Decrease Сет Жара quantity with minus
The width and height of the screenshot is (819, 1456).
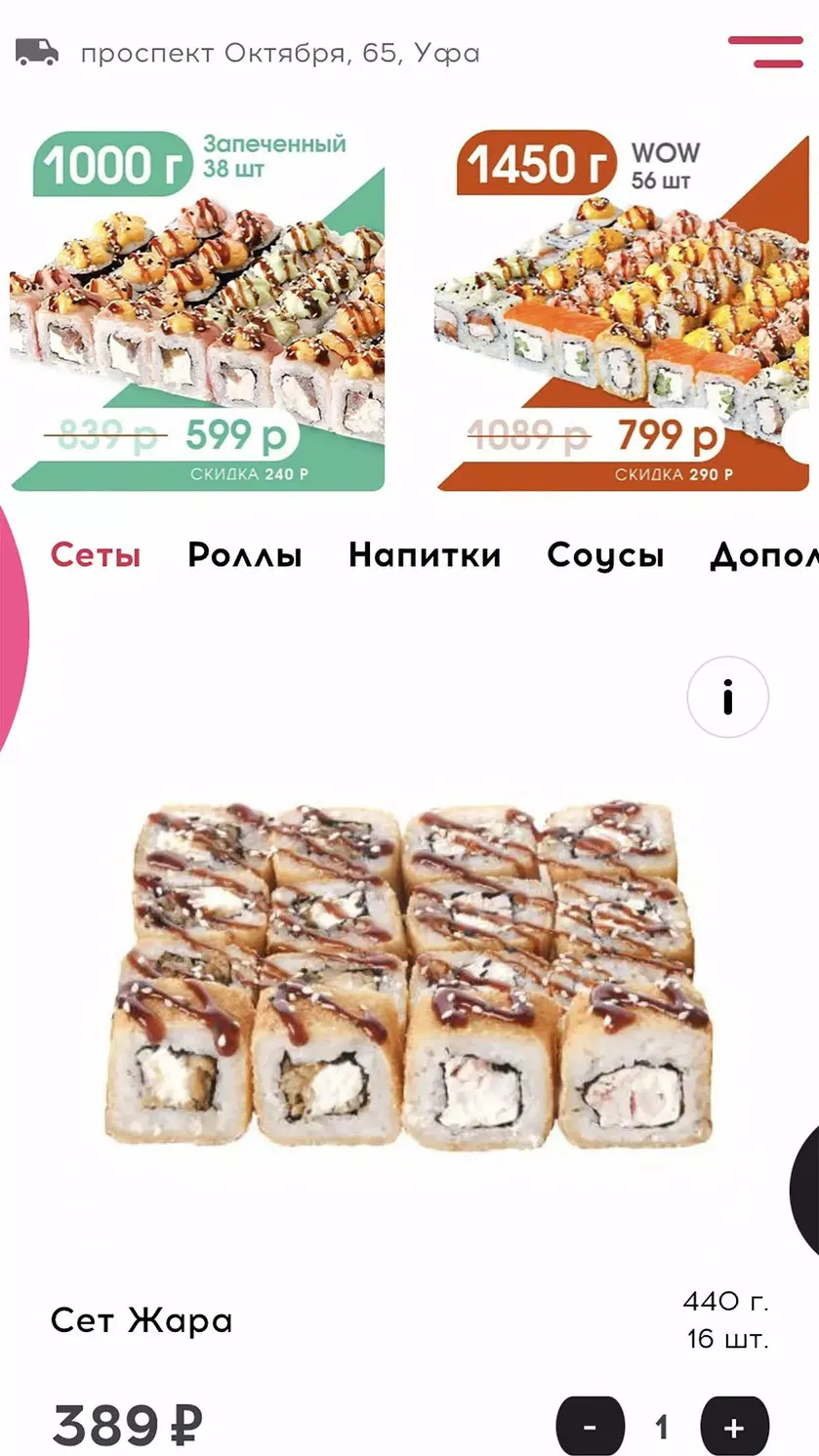tap(590, 1427)
